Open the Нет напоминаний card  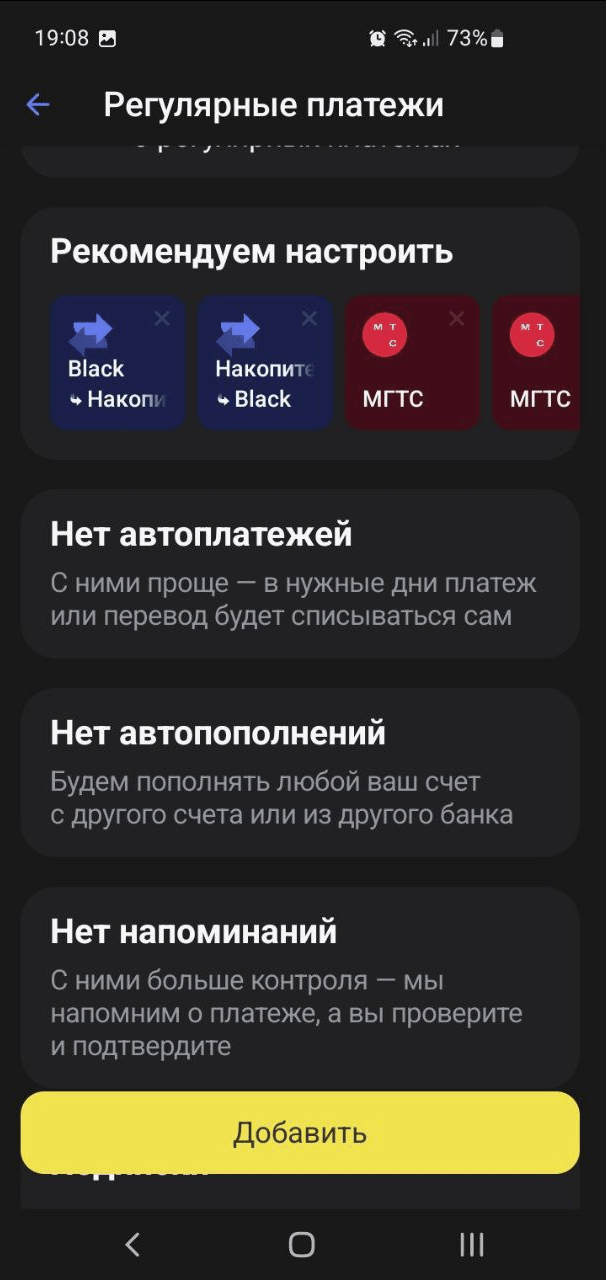coord(300,985)
